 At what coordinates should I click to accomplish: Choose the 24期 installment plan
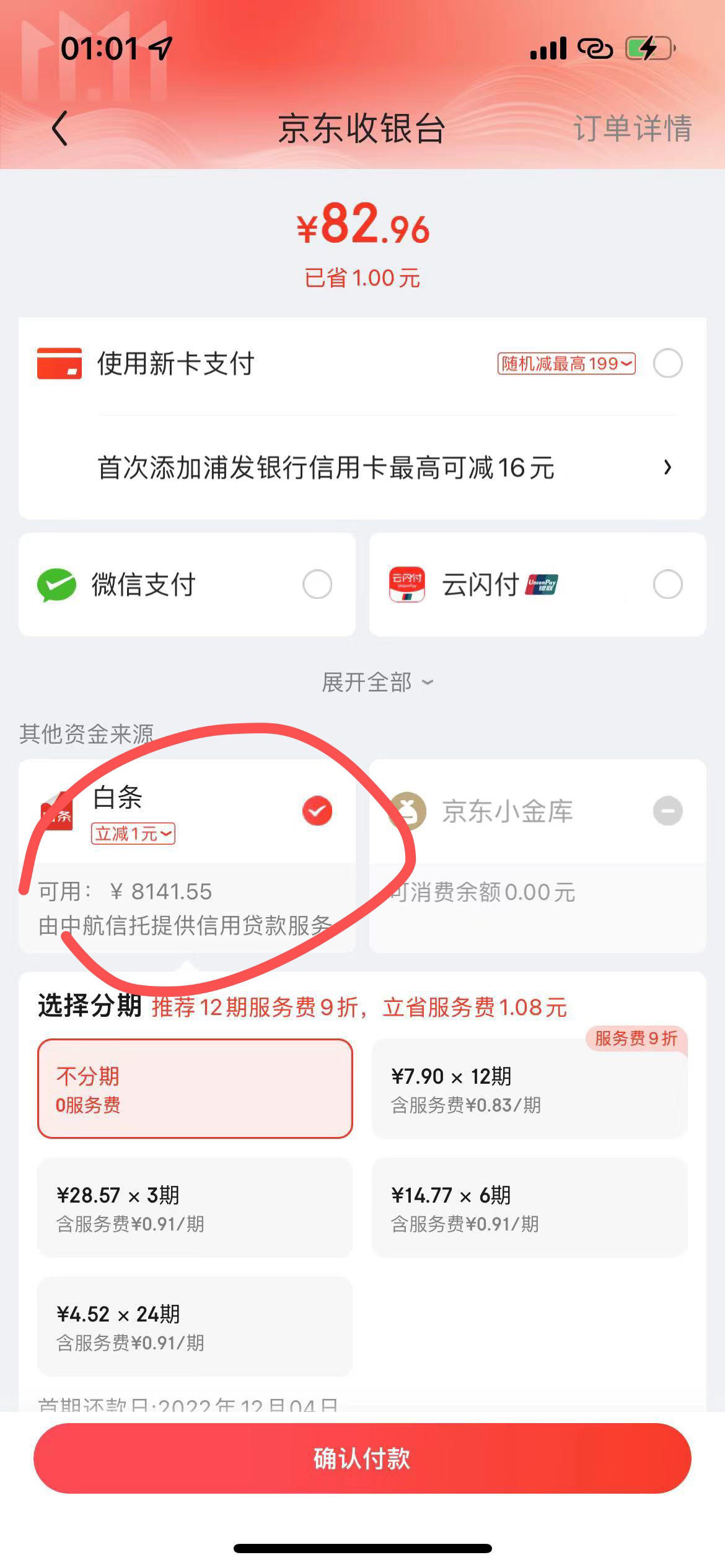tap(195, 1326)
